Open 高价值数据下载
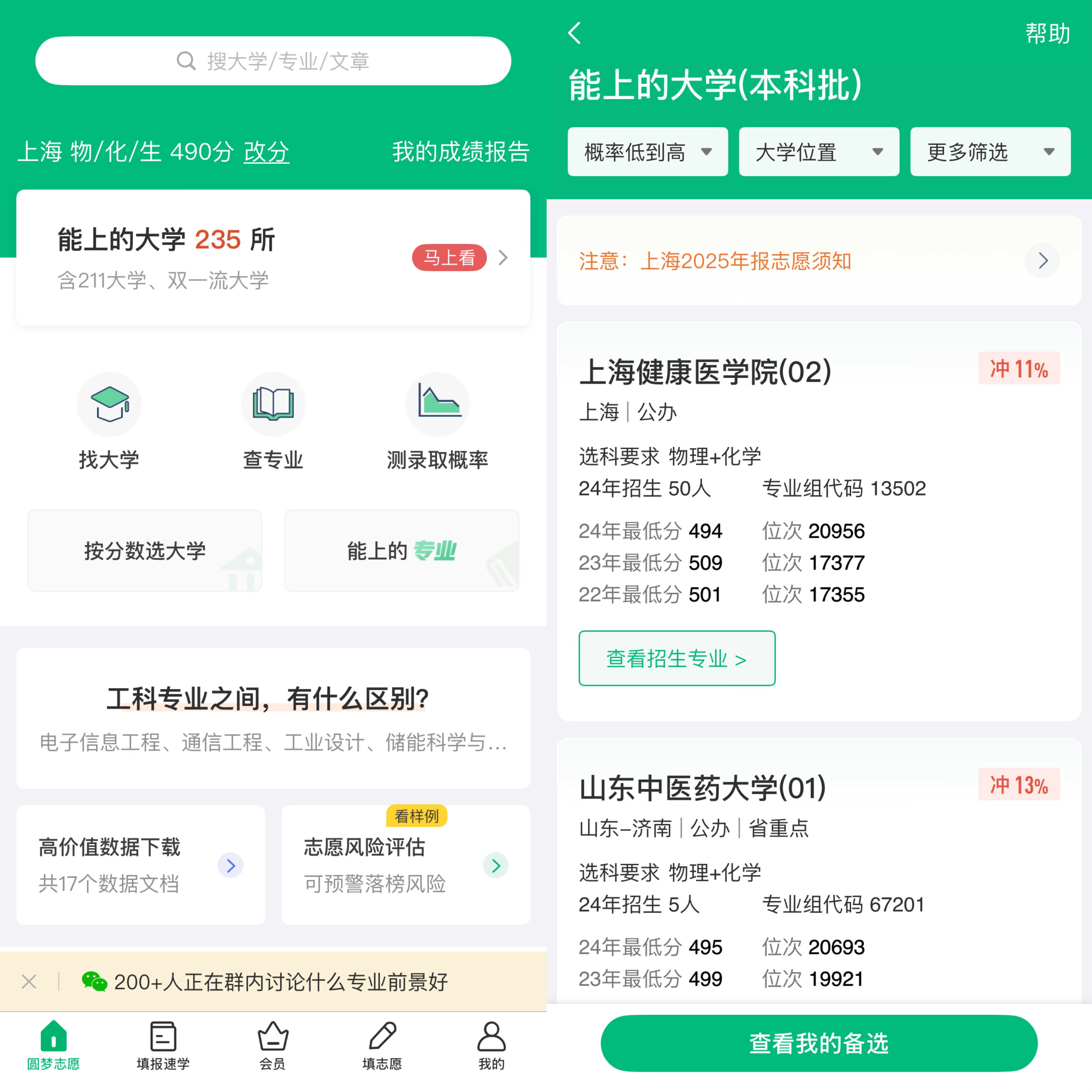The height and width of the screenshot is (1092, 1092). [x=140, y=865]
